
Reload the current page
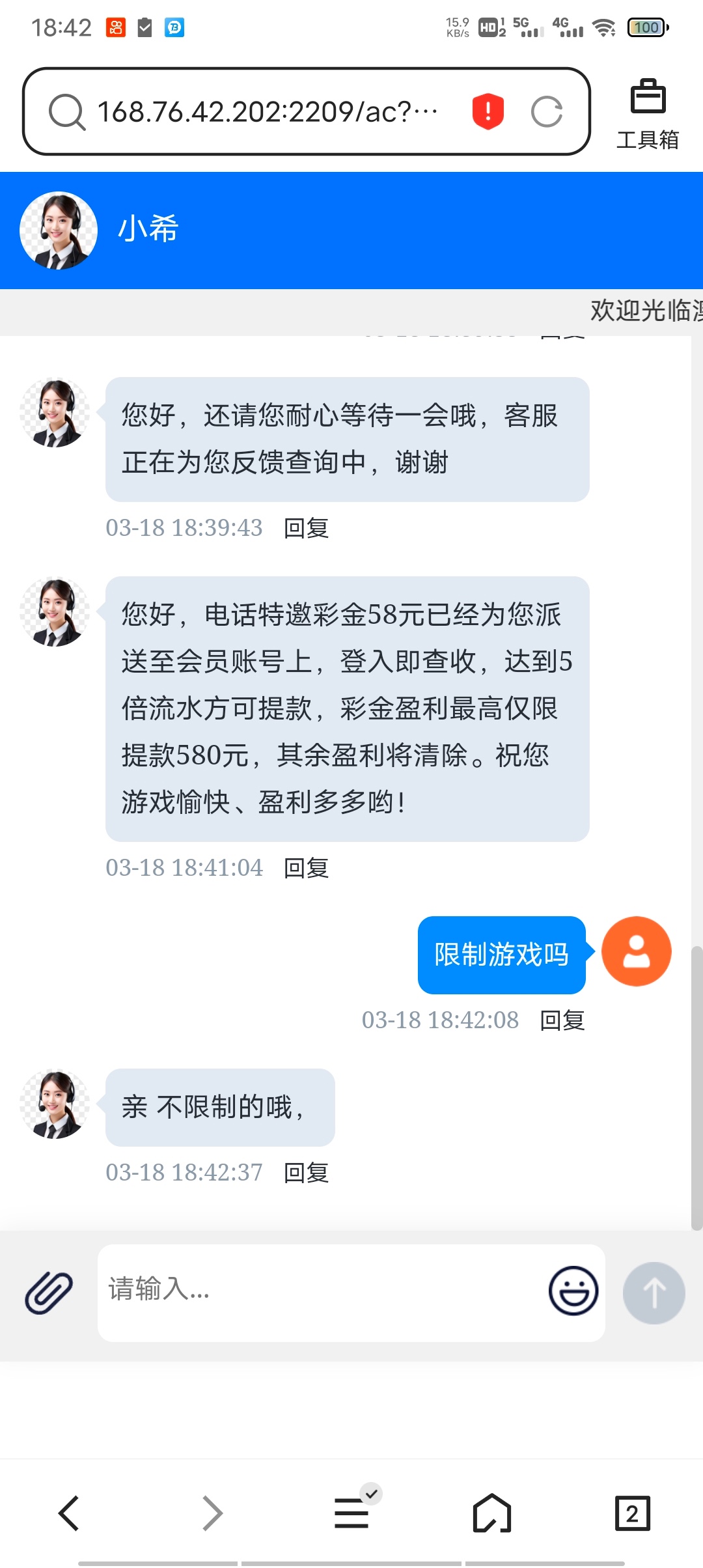pos(546,112)
